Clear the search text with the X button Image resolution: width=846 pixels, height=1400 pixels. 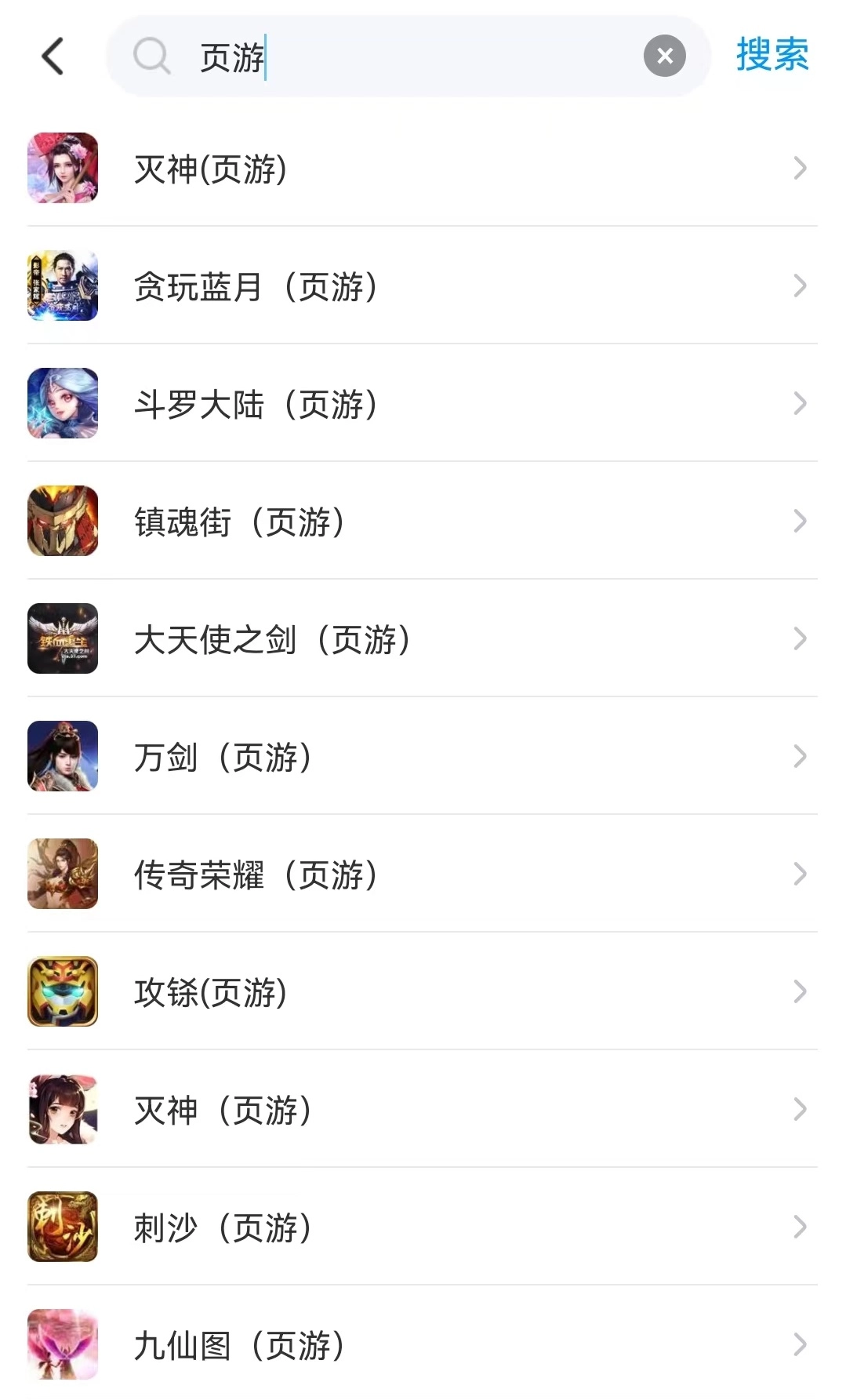(664, 56)
